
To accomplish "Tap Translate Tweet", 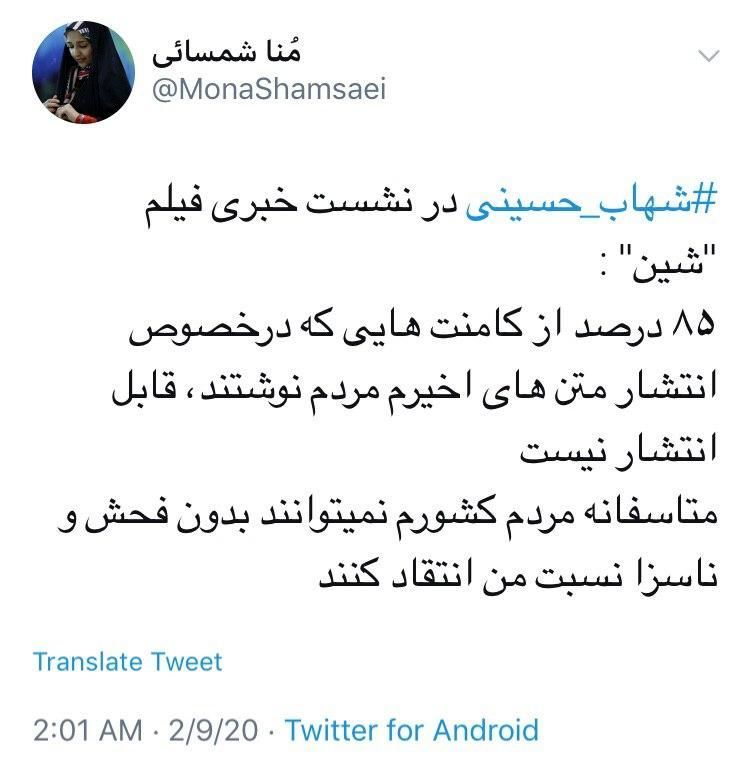I will tap(127, 661).
